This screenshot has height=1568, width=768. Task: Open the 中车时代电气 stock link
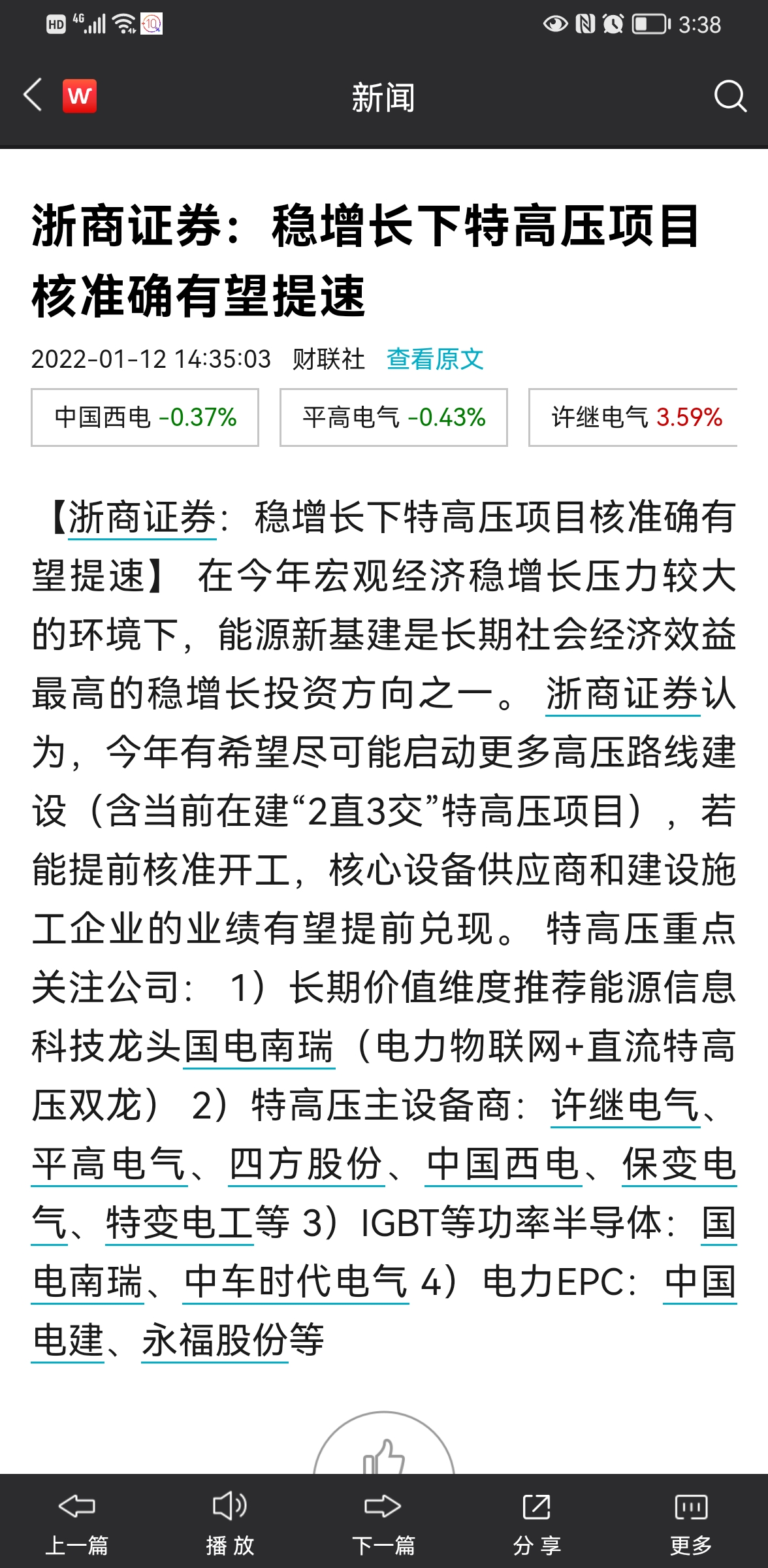296,1282
